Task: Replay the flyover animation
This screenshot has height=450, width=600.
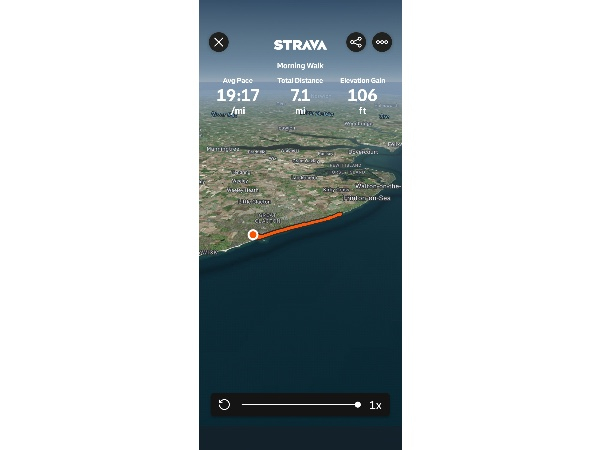Action: coord(225,405)
